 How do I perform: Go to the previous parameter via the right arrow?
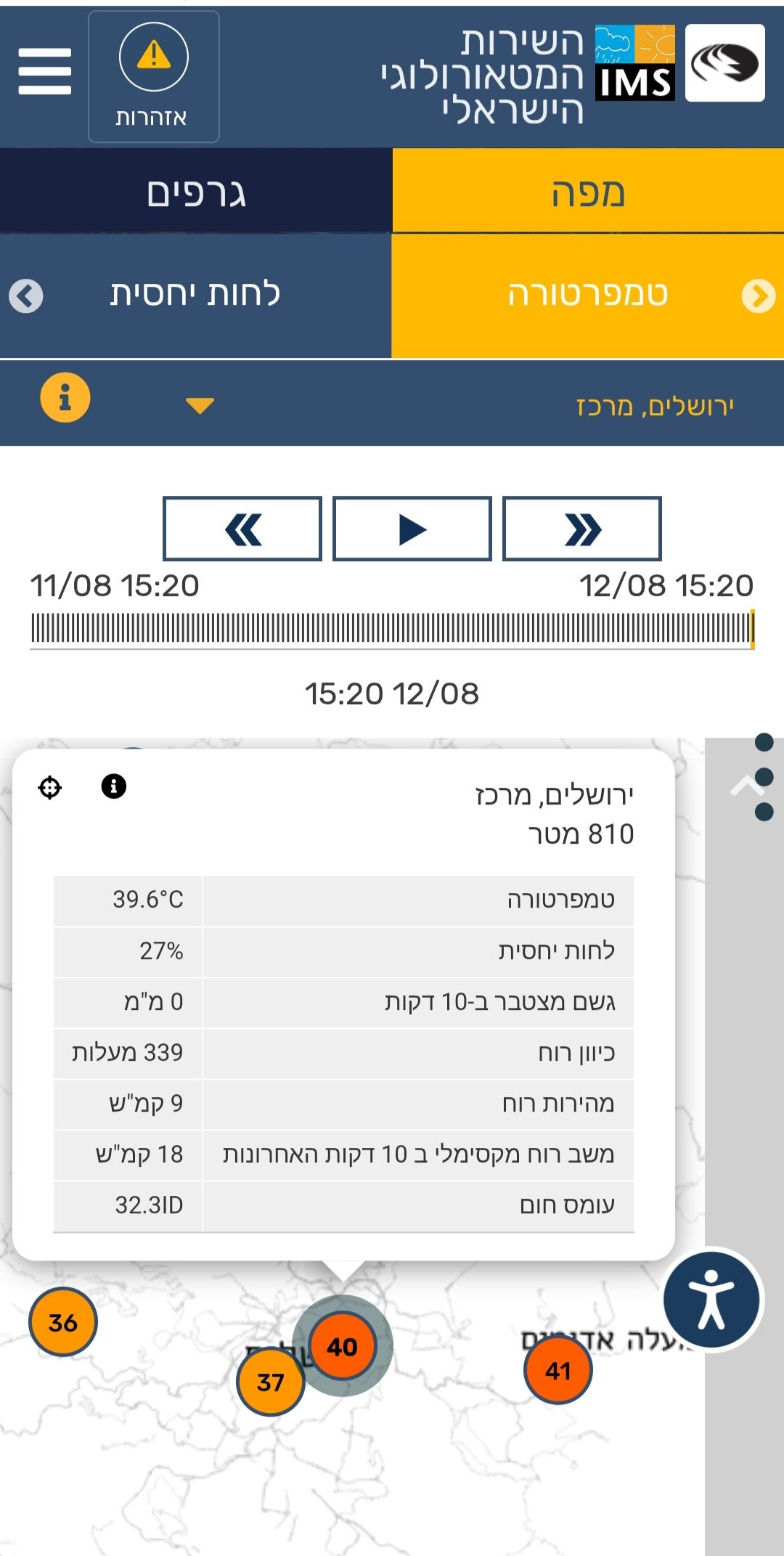759,296
